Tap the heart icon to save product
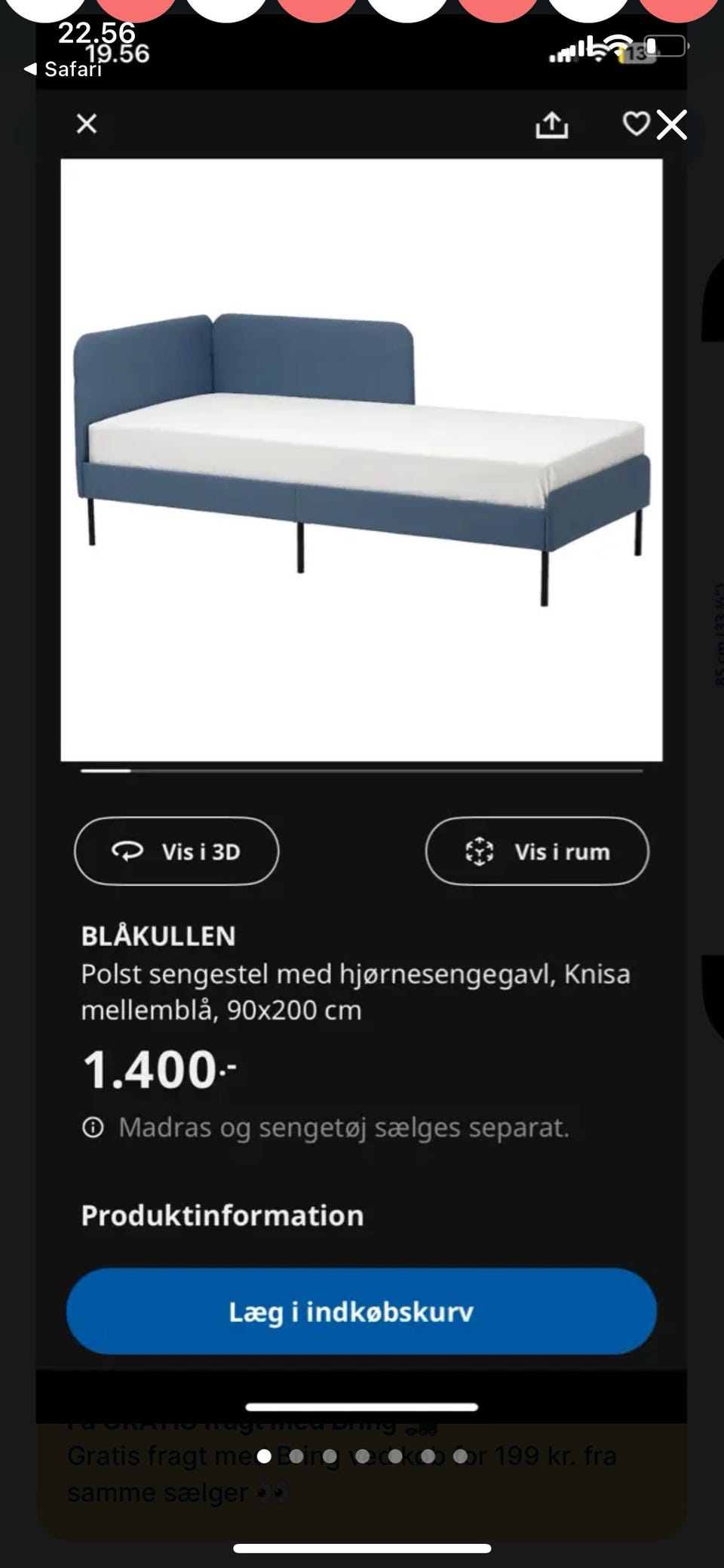 click(637, 125)
